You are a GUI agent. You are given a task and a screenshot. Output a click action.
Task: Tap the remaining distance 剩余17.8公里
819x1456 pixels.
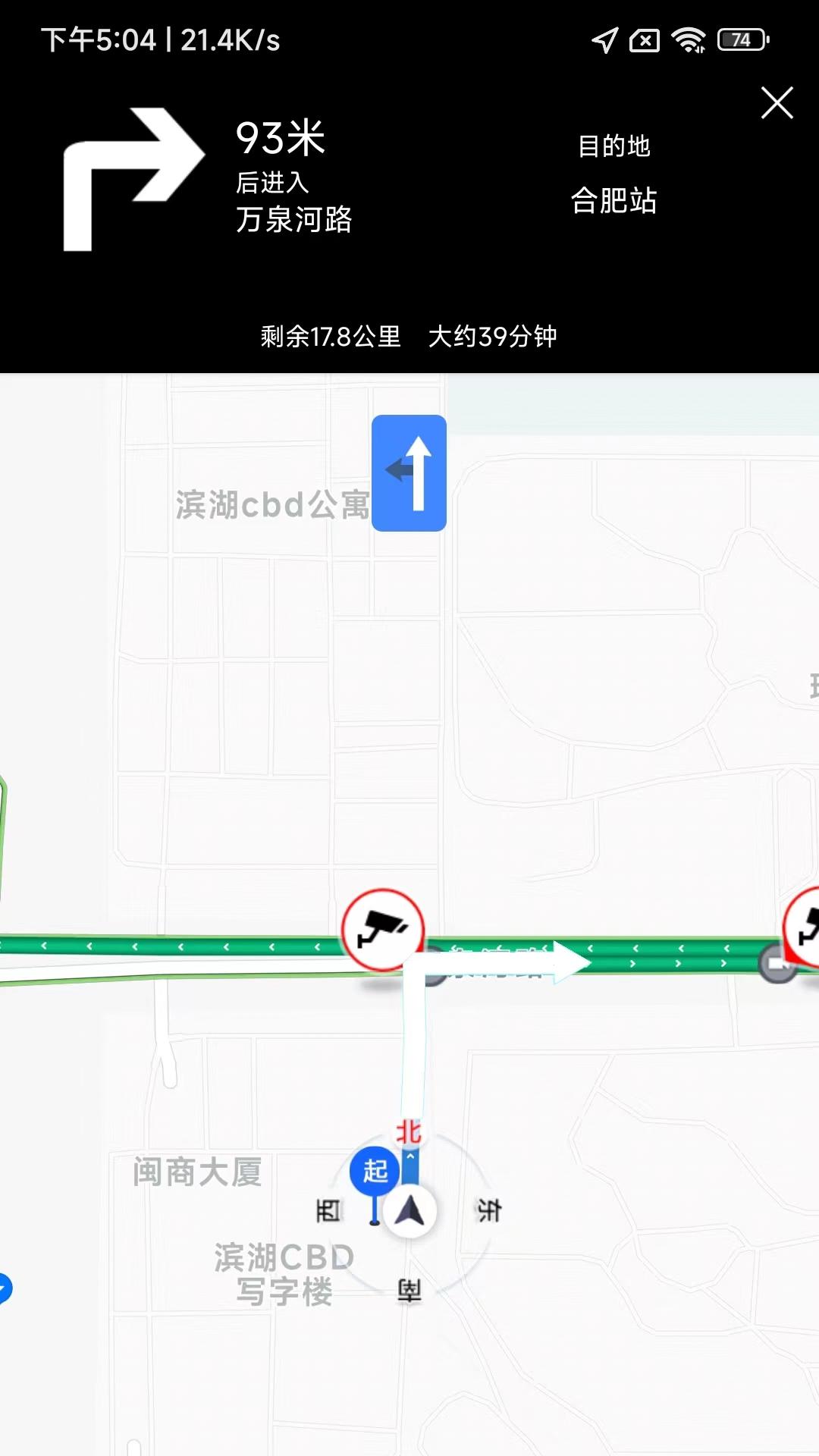[x=331, y=337]
